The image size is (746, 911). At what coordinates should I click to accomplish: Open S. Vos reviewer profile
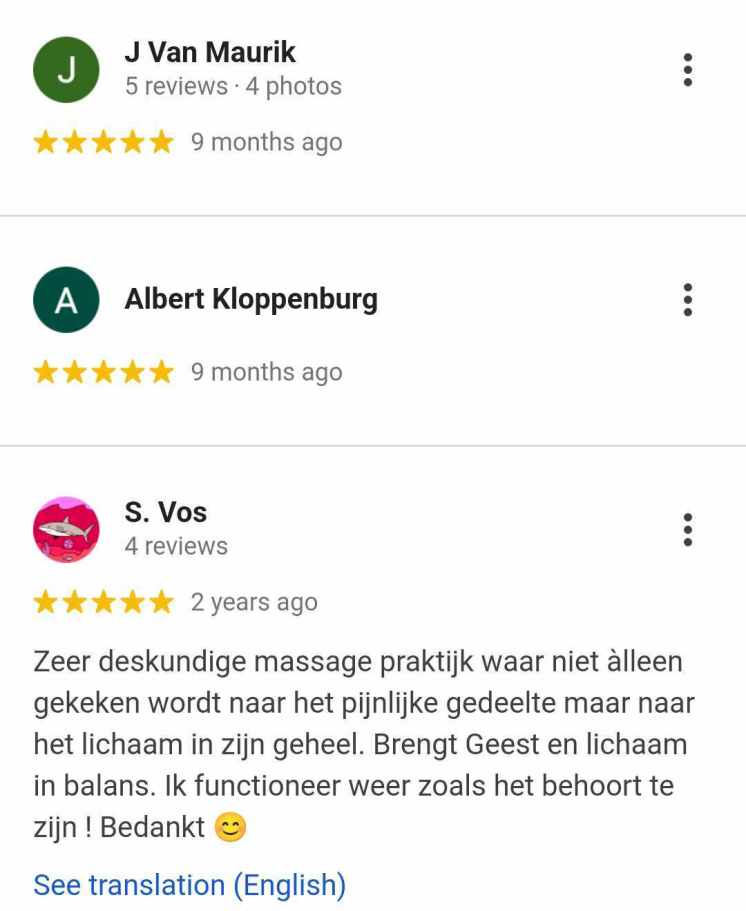(165, 512)
